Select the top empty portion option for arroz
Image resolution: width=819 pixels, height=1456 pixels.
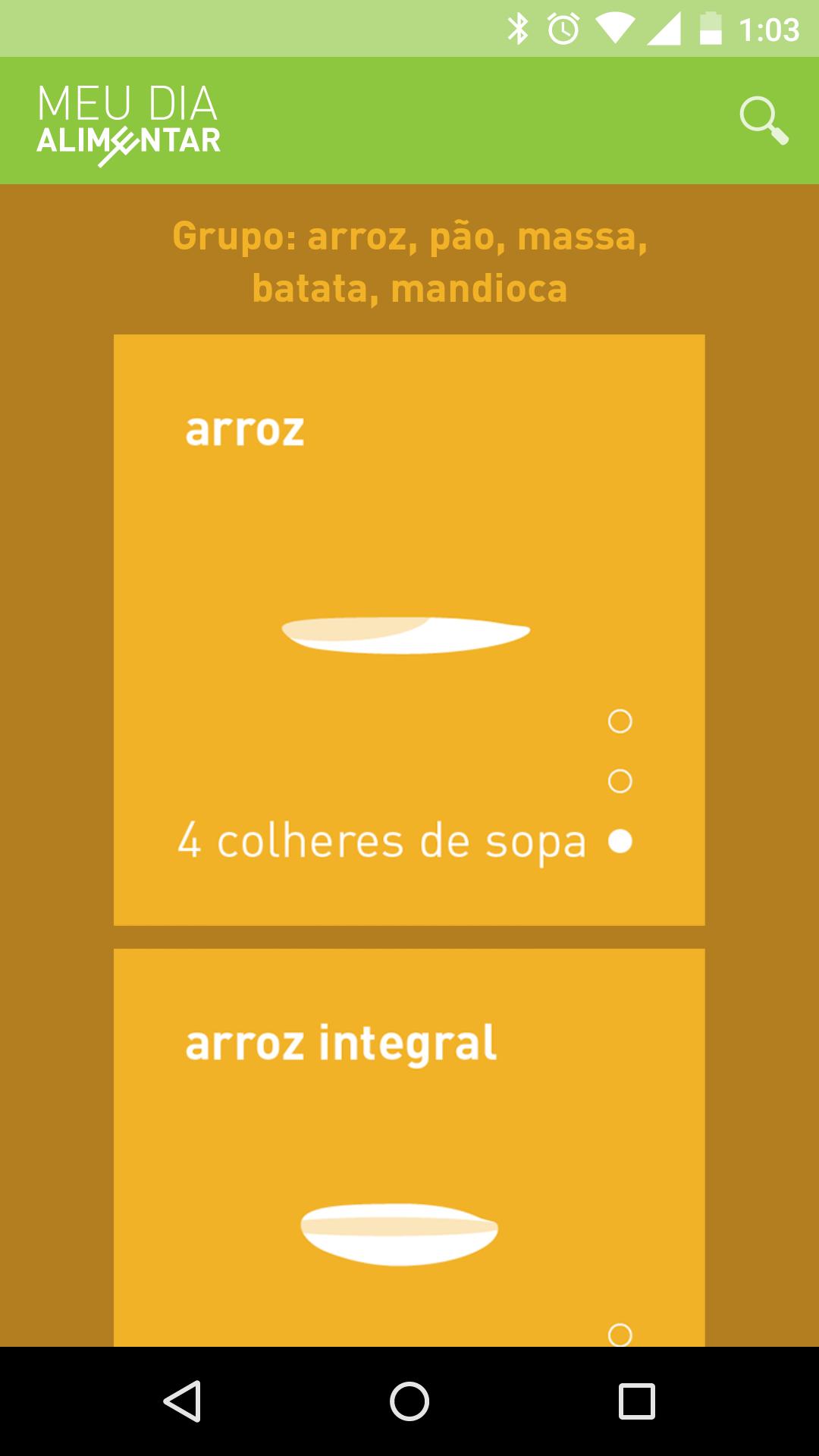pos(620,723)
